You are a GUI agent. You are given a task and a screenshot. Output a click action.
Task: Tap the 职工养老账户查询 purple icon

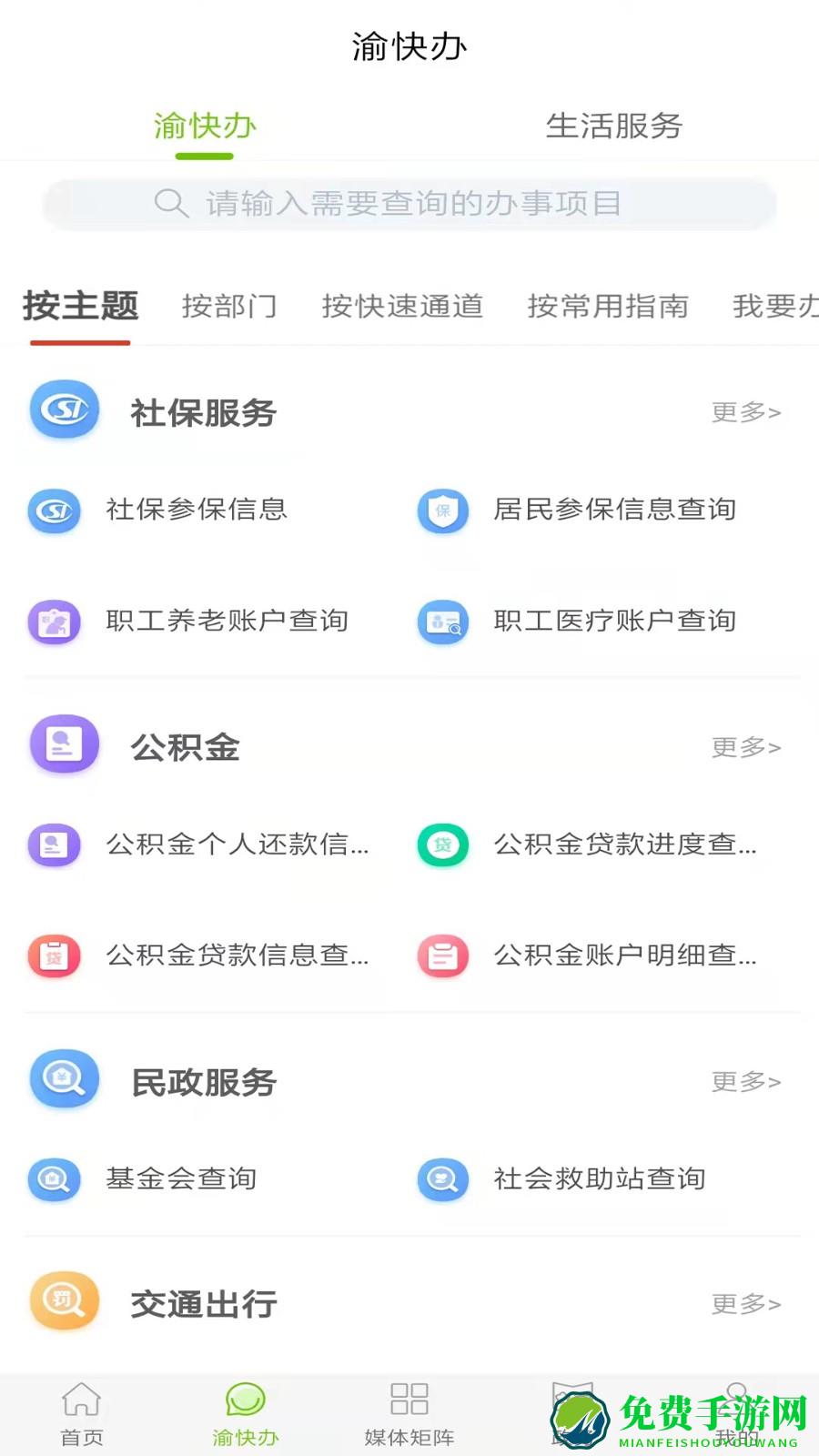coord(54,622)
